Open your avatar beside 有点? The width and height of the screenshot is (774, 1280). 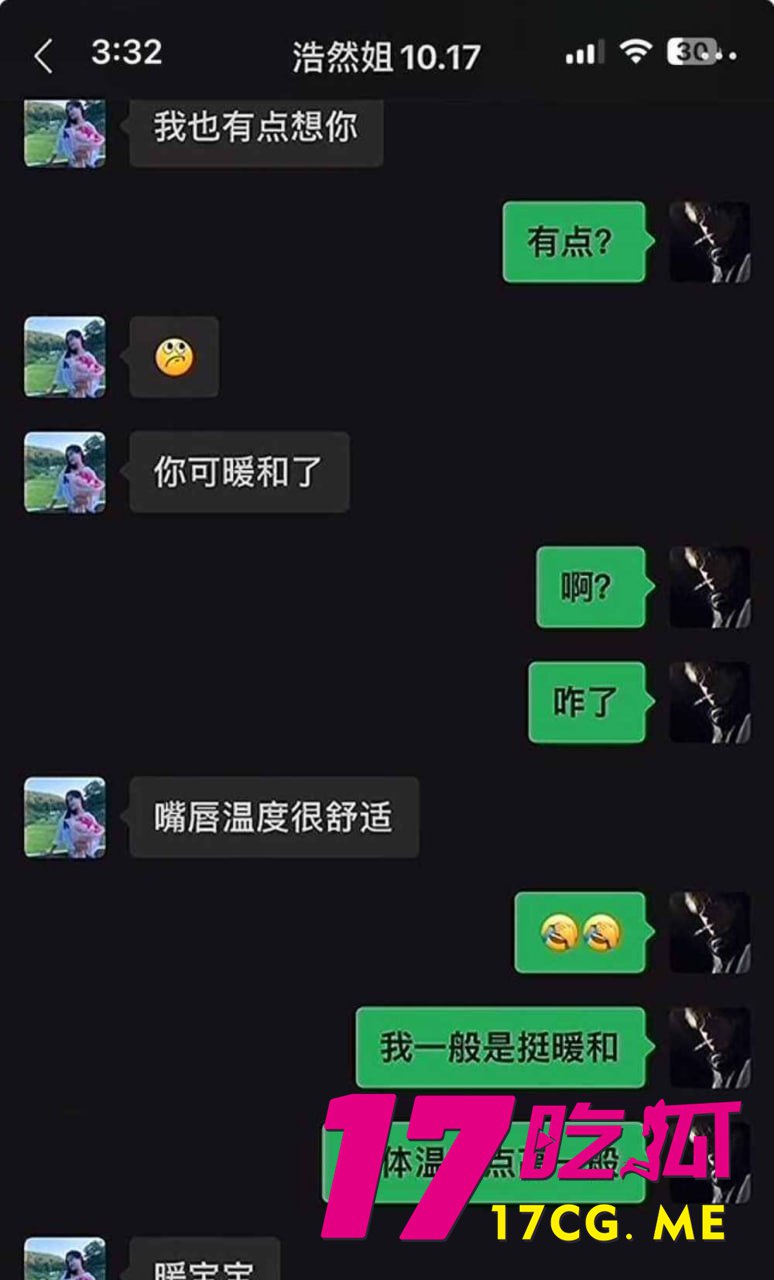(x=709, y=242)
